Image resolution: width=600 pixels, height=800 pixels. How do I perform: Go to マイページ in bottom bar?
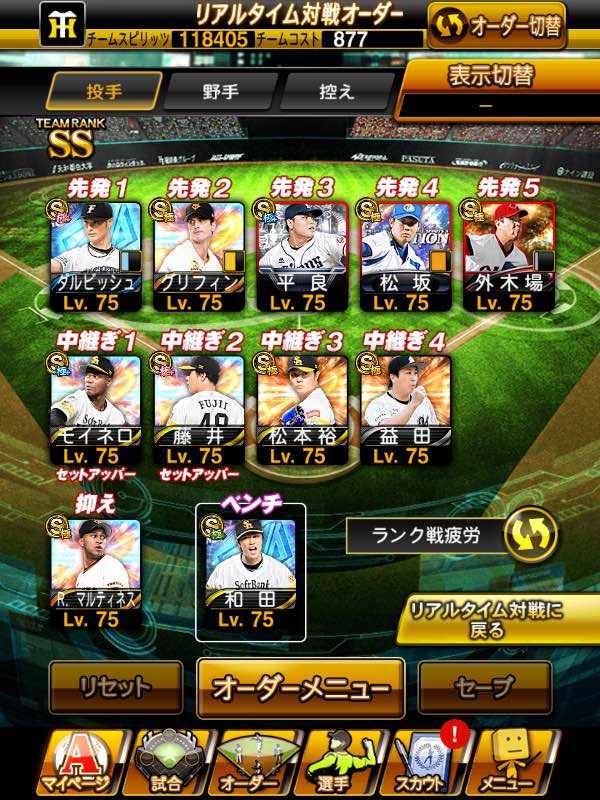[84, 762]
